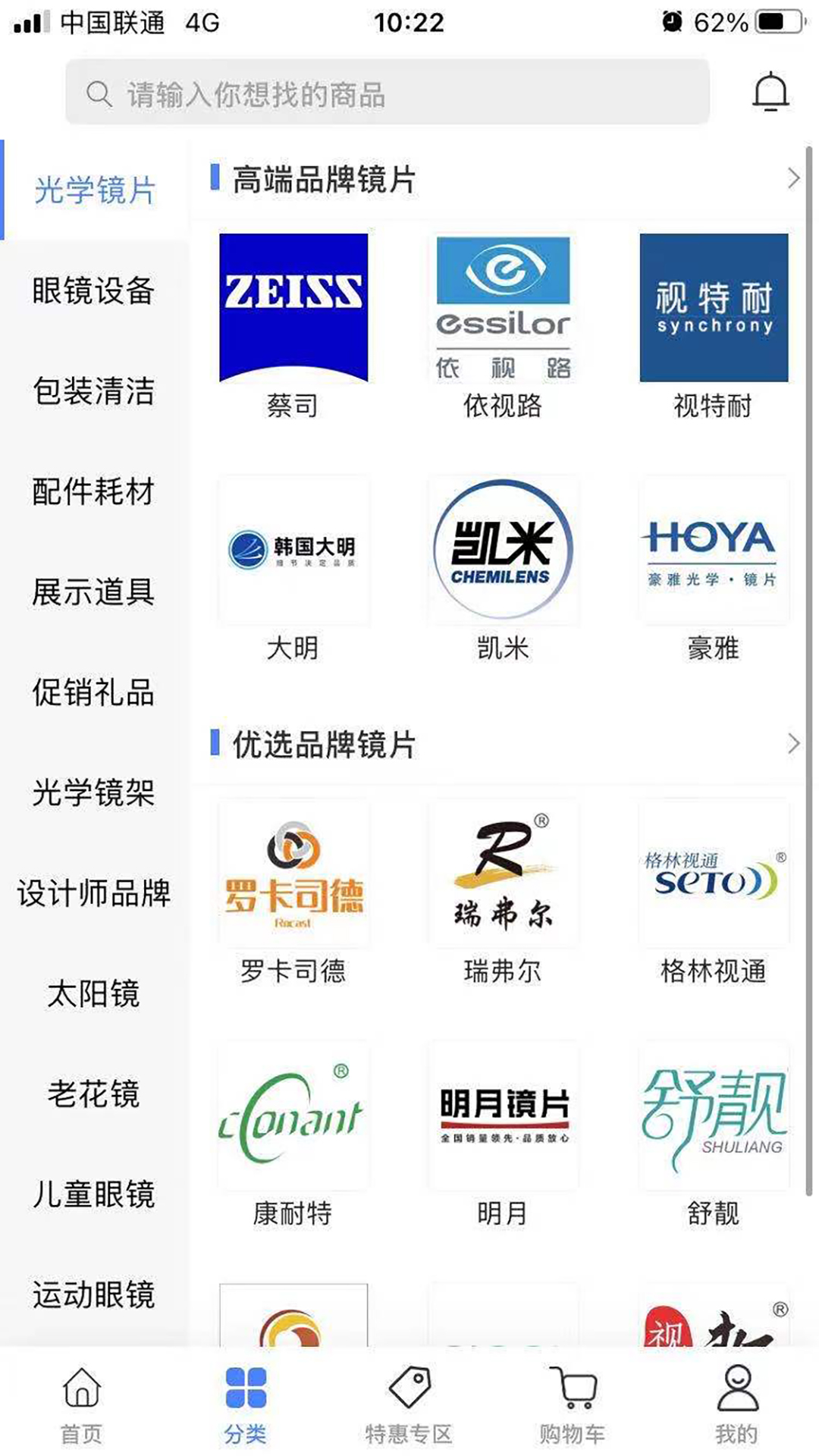Click the alarm clock status bar icon
The height and width of the screenshot is (1456, 819).
670,23
